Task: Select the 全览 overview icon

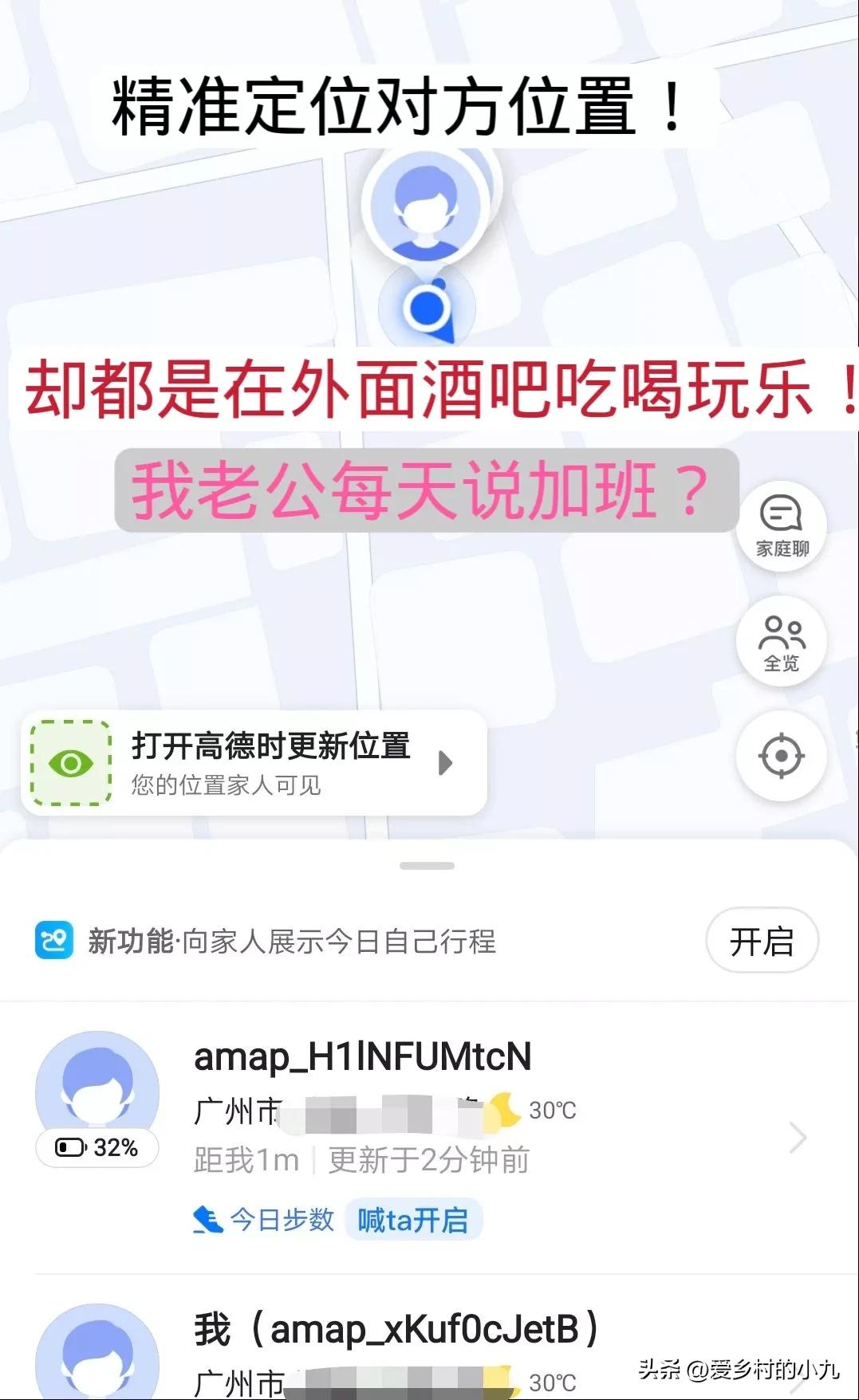Action: [782, 642]
